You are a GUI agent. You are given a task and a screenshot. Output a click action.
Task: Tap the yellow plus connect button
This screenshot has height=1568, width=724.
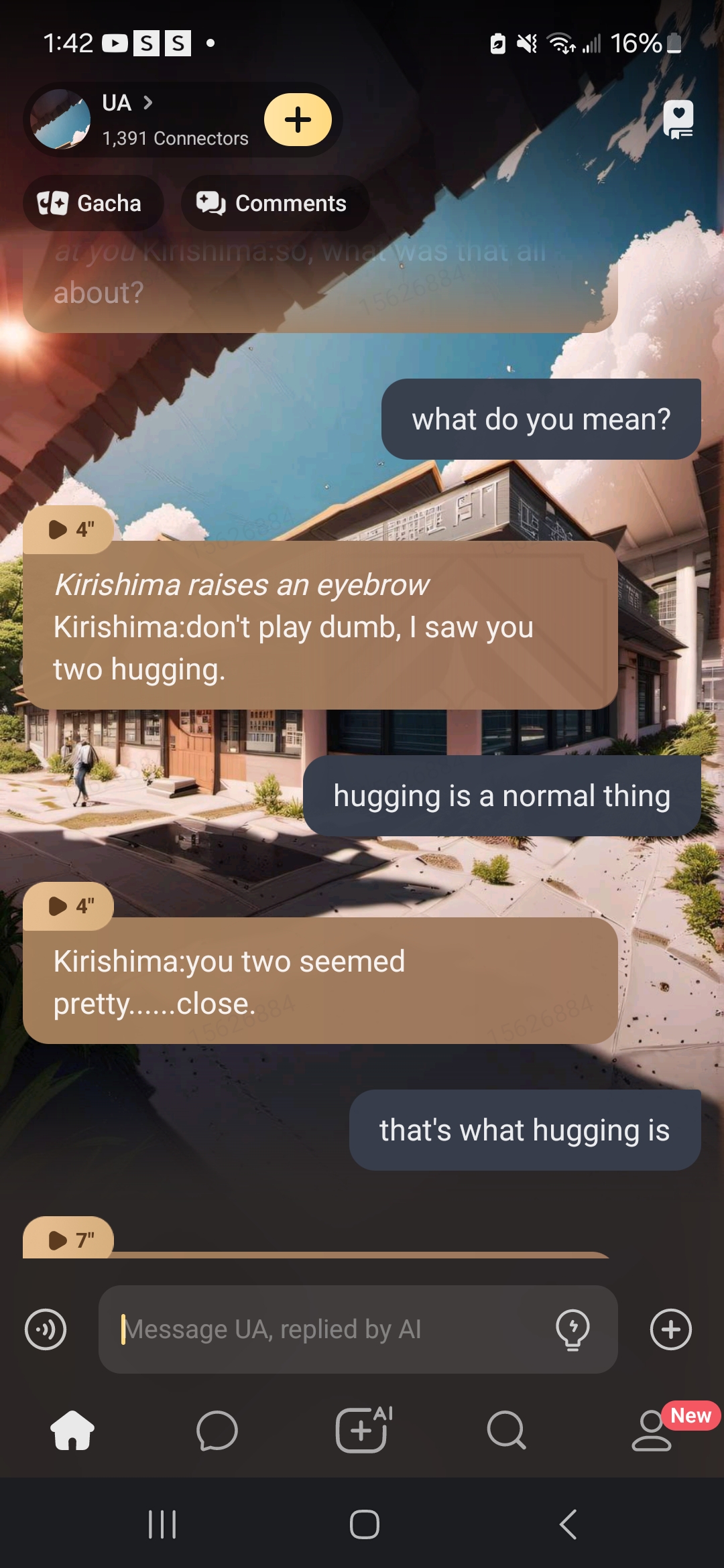[x=298, y=120]
